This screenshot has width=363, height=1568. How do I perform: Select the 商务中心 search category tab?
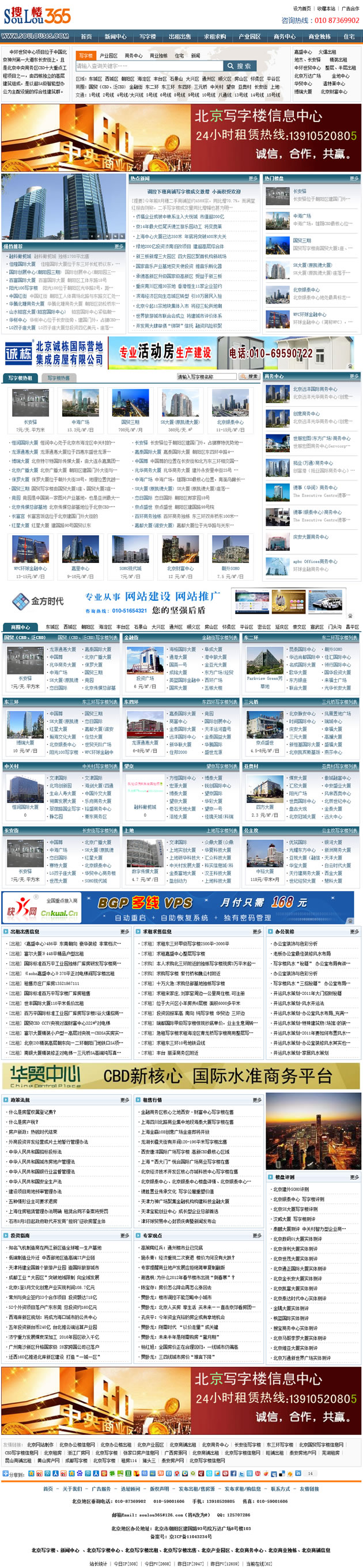point(133,55)
